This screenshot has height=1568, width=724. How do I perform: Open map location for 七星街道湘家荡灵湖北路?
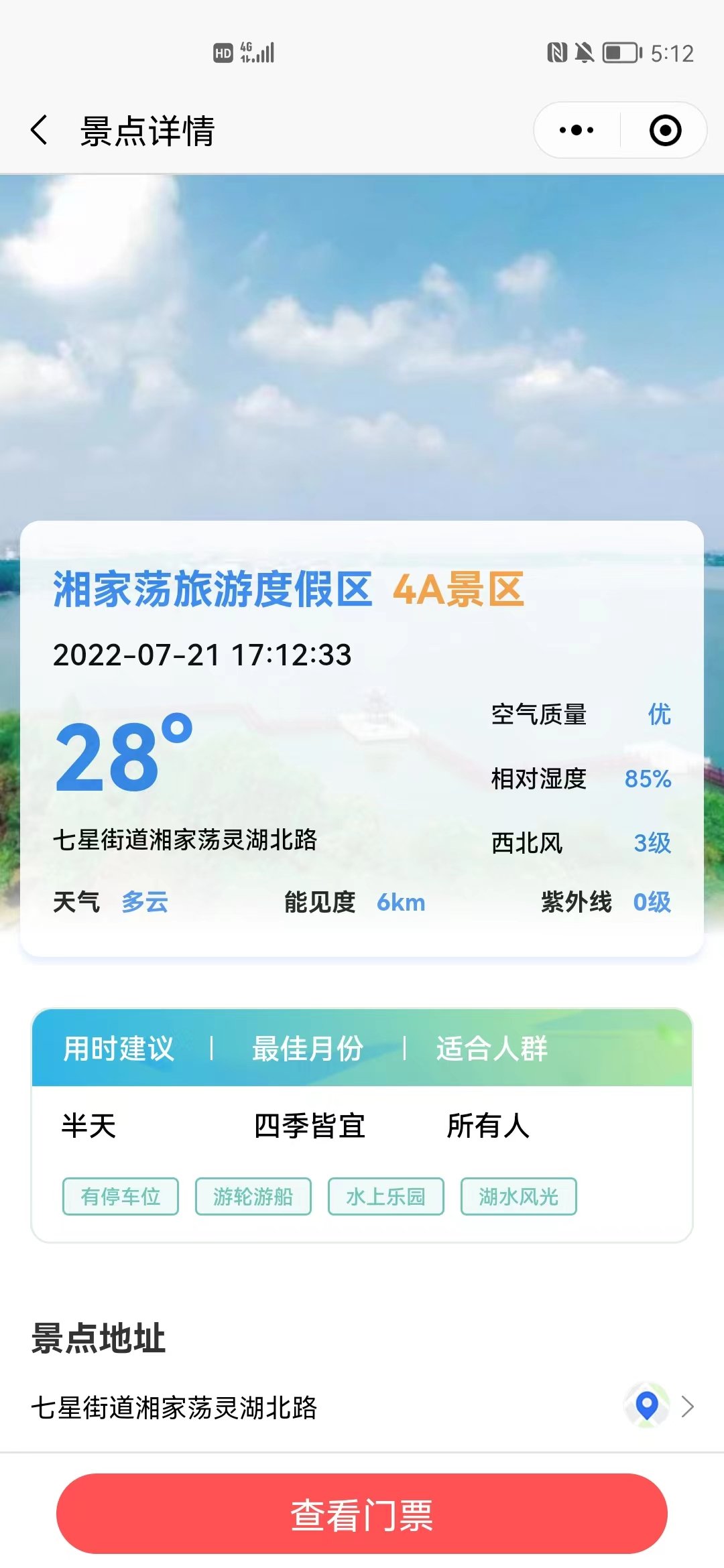[x=648, y=1405]
